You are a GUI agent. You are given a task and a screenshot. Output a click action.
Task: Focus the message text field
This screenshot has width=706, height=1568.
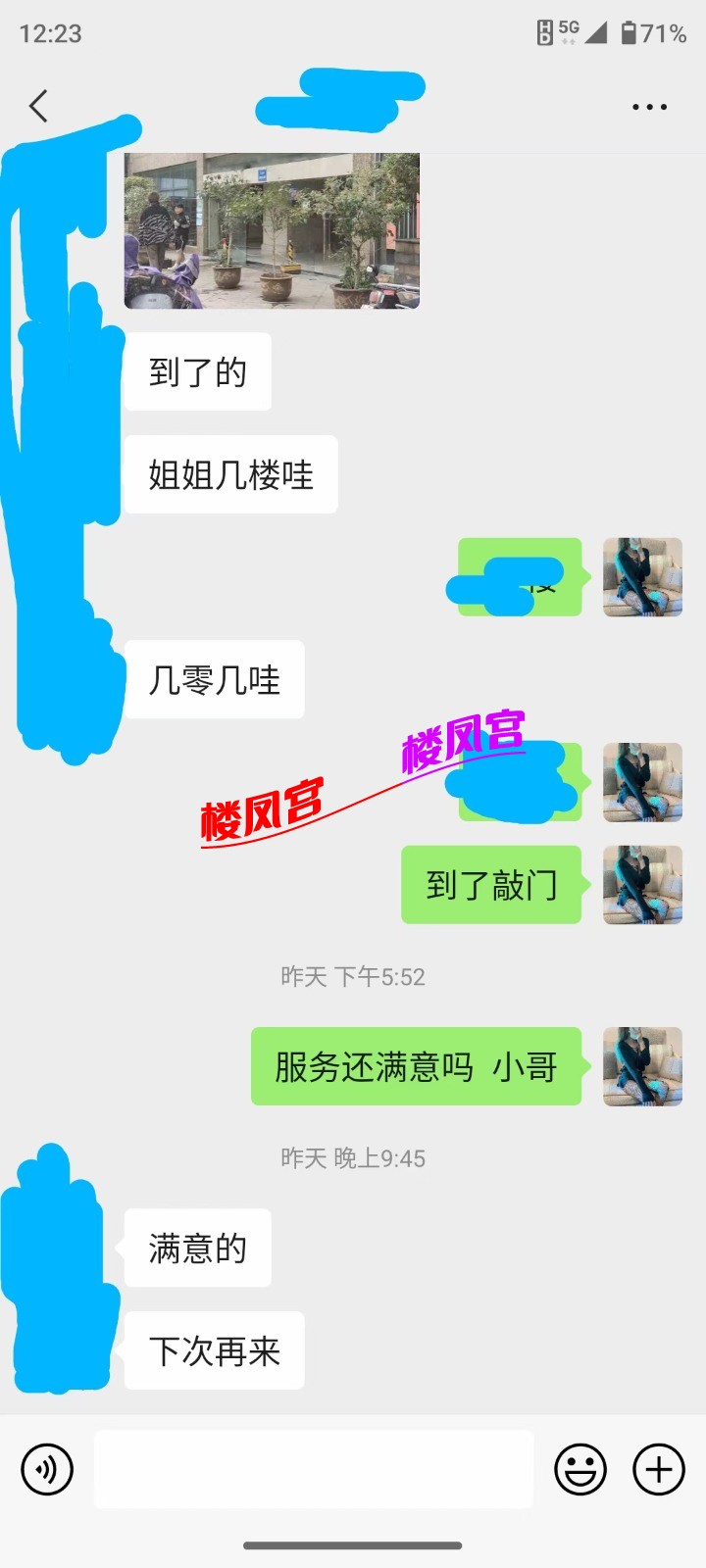[x=314, y=1469]
